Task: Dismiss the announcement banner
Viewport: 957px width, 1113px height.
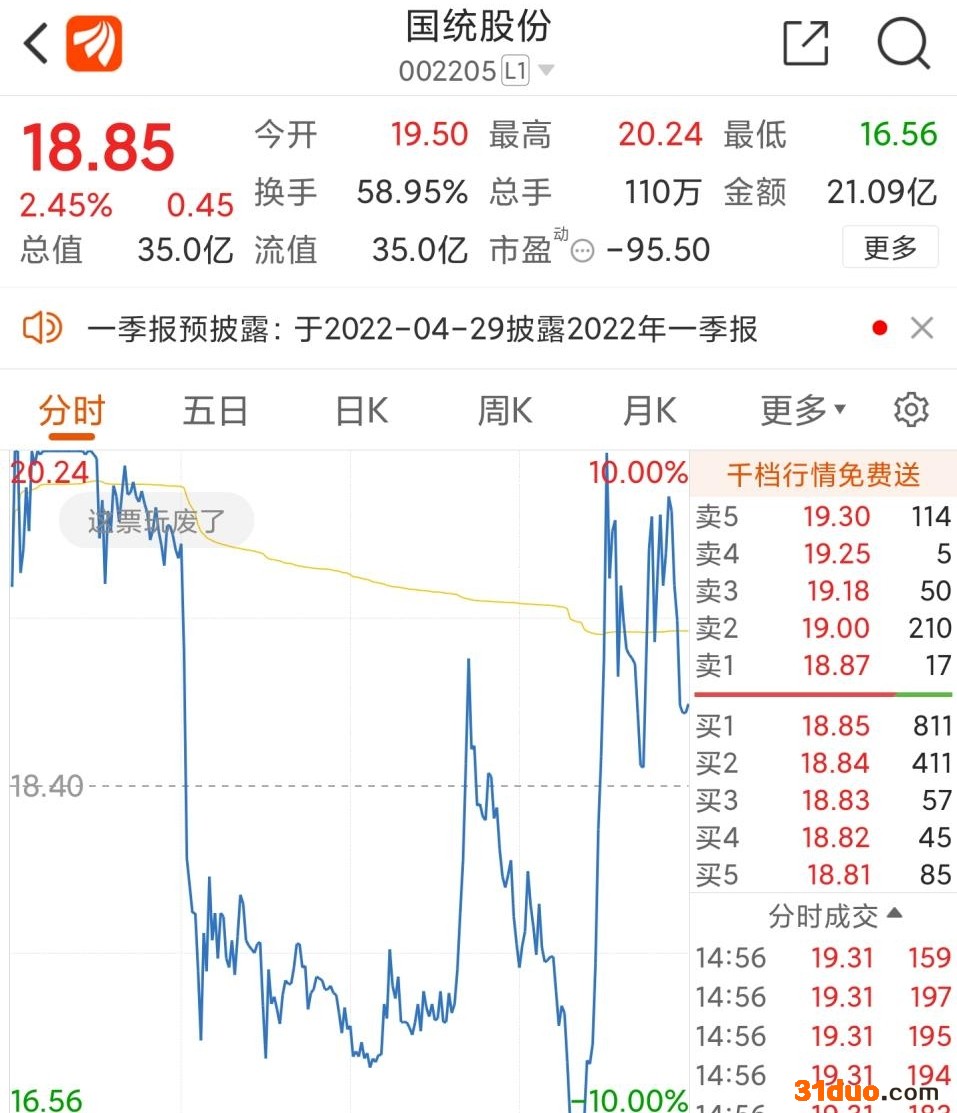Action: 922,328
